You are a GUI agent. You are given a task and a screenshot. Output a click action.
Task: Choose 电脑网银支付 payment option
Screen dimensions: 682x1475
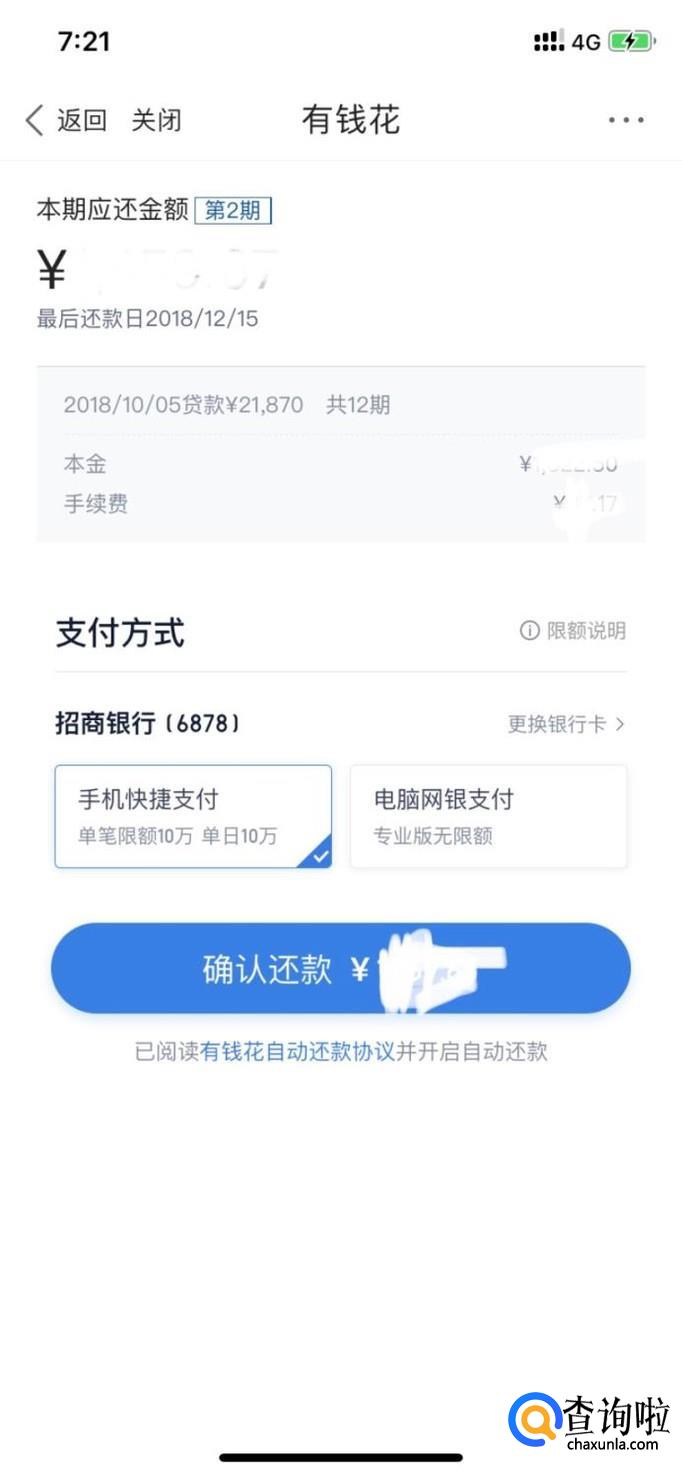[488, 816]
